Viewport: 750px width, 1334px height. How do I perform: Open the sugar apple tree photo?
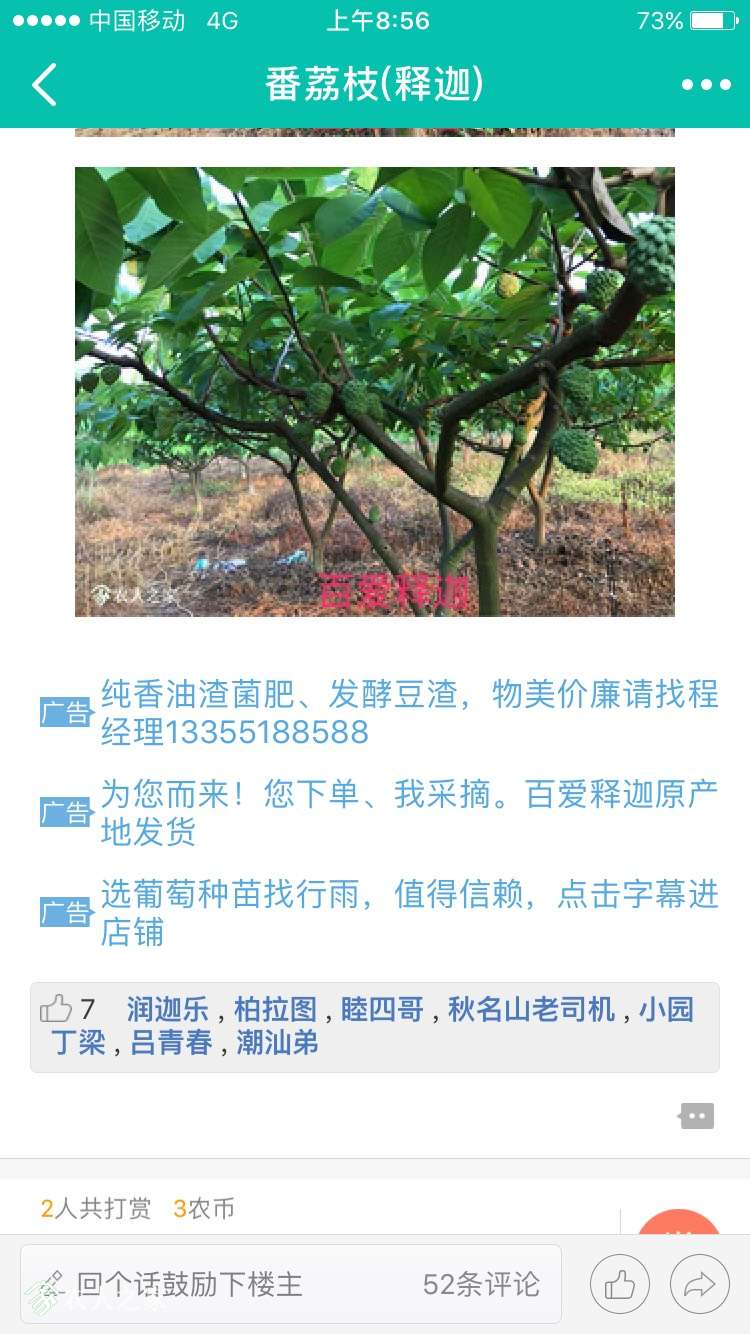point(374,391)
